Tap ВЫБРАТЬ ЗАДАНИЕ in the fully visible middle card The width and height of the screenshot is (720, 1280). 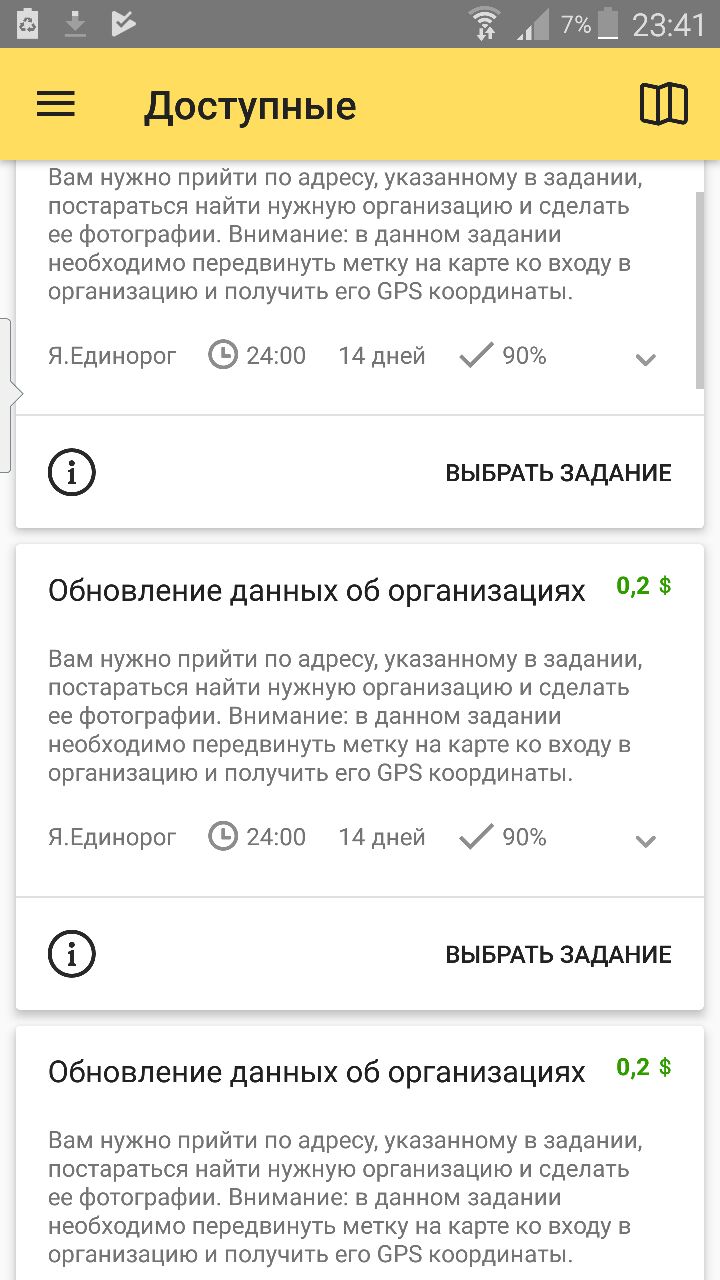click(x=558, y=954)
